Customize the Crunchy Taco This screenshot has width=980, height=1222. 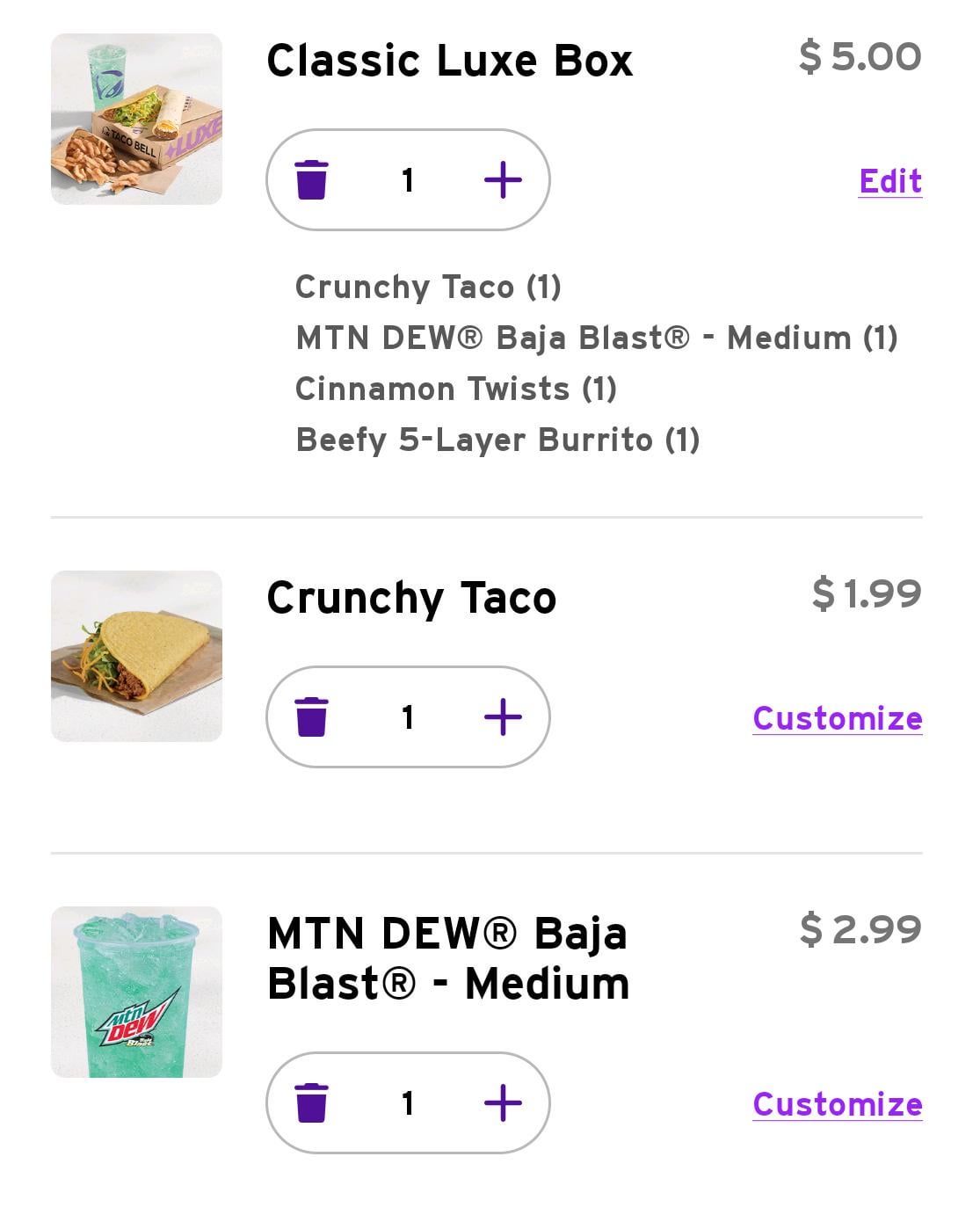point(837,718)
